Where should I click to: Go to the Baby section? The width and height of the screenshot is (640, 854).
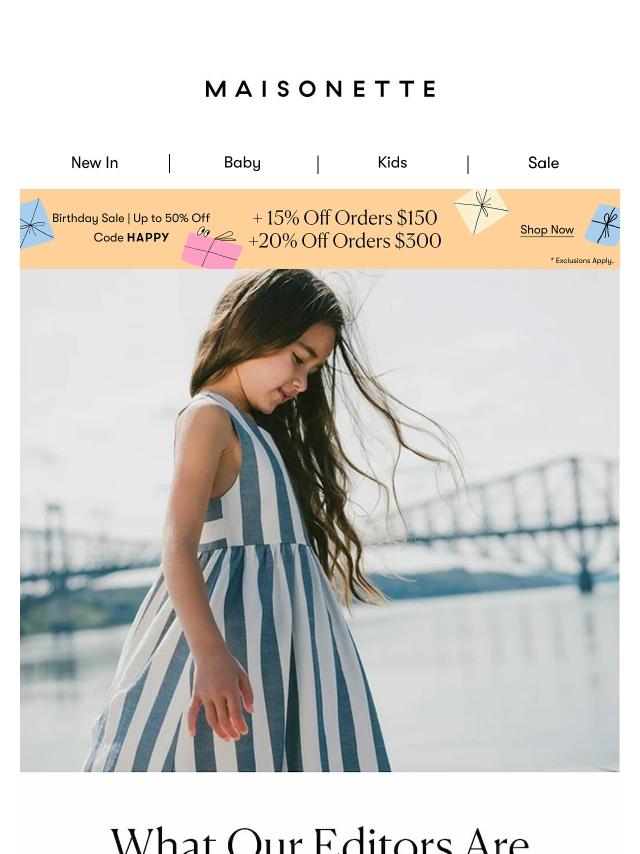click(242, 162)
